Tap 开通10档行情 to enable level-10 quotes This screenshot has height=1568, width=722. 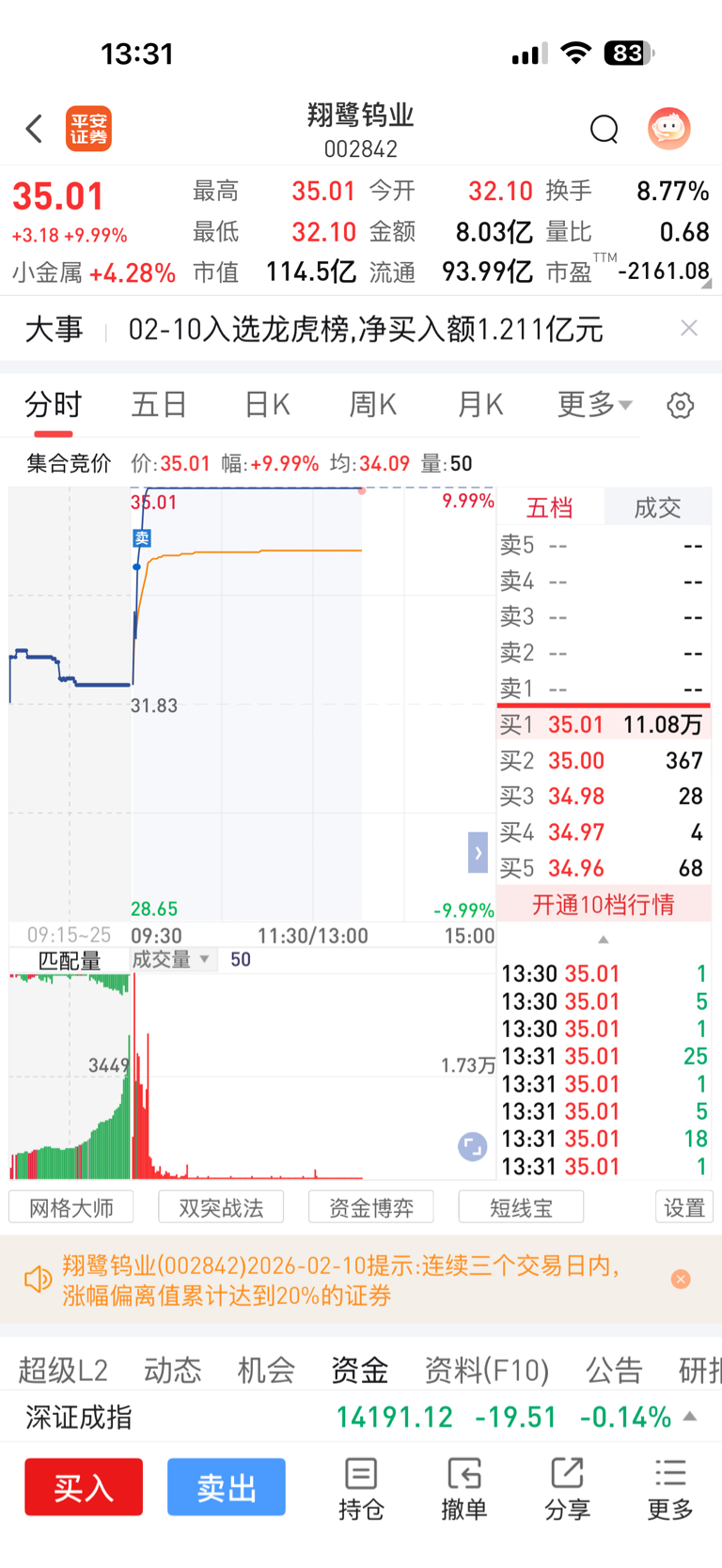(x=604, y=905)
